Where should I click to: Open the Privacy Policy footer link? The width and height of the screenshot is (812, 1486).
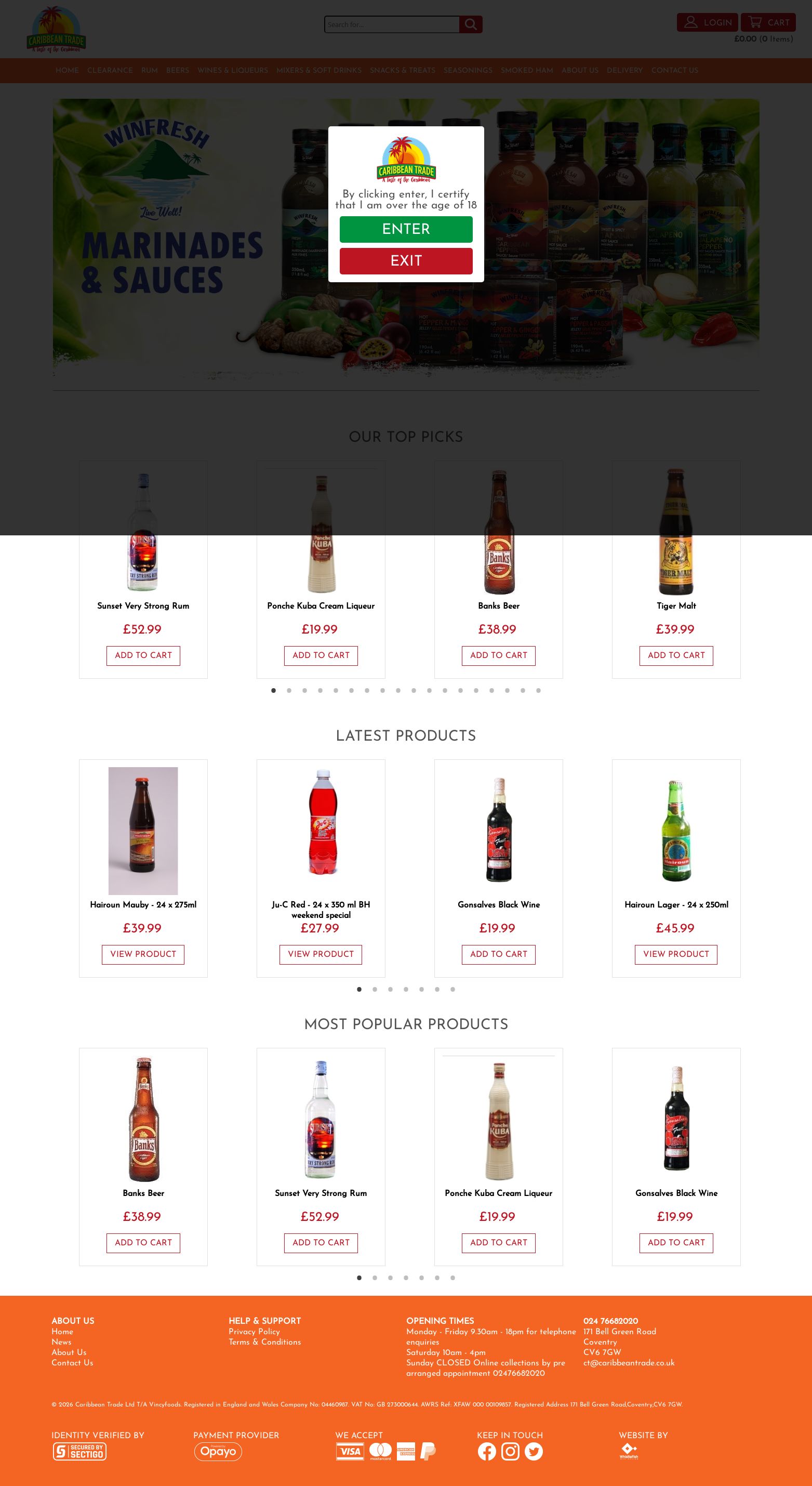(x=254, y=1332)
